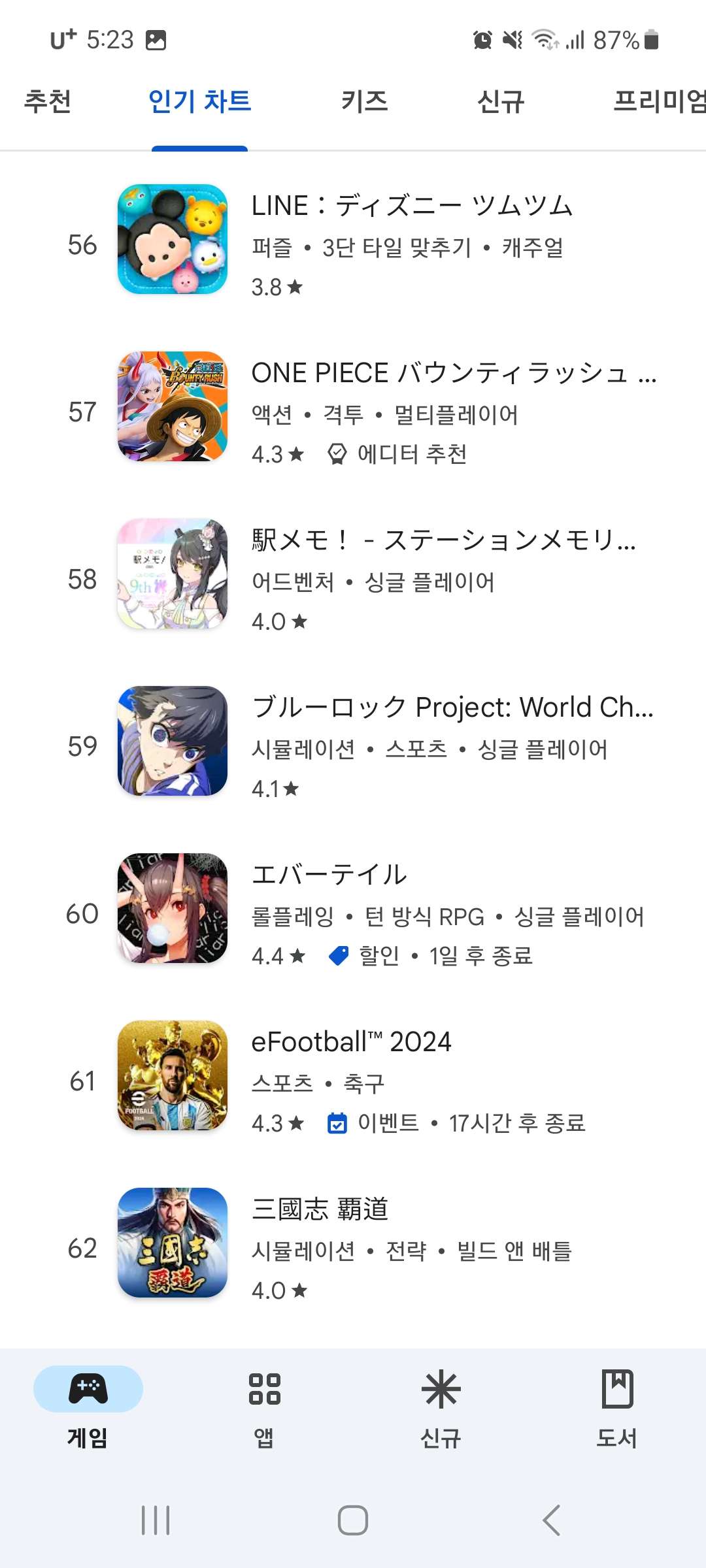
Task: Open the 신규 top tab
Action: (x=500, y=102)
